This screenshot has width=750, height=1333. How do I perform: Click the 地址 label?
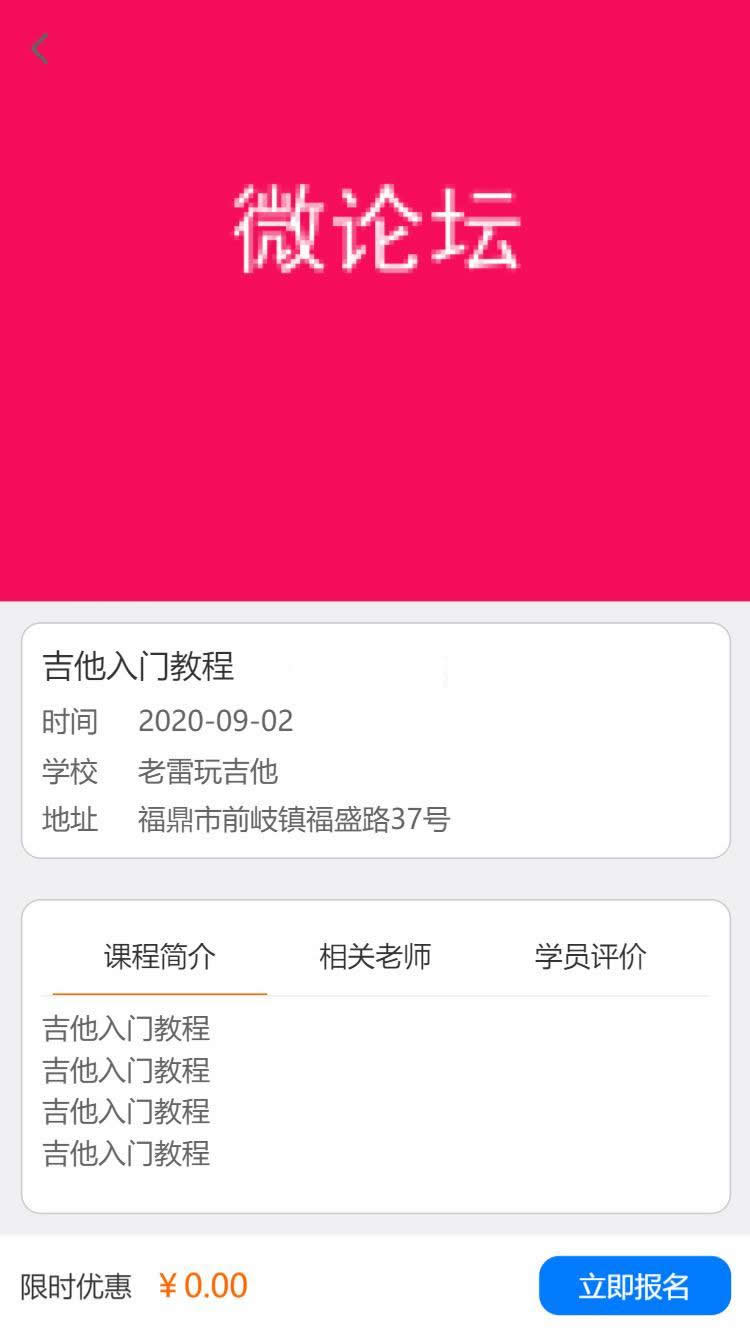click(68, 821)
